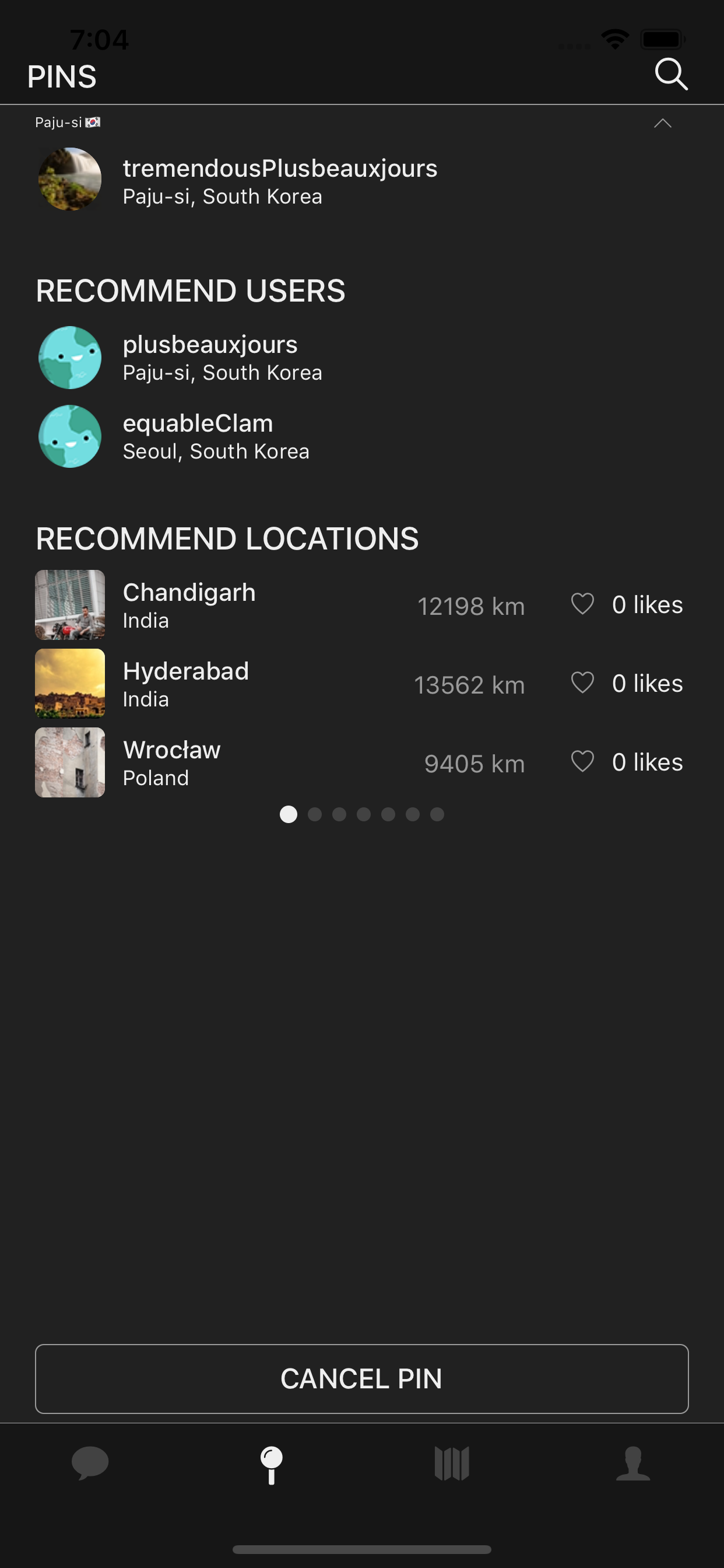The height and width of the screenshot is (1568, 724).
Task: Go to the profile tab
Action: click(x=632, y=1464)
